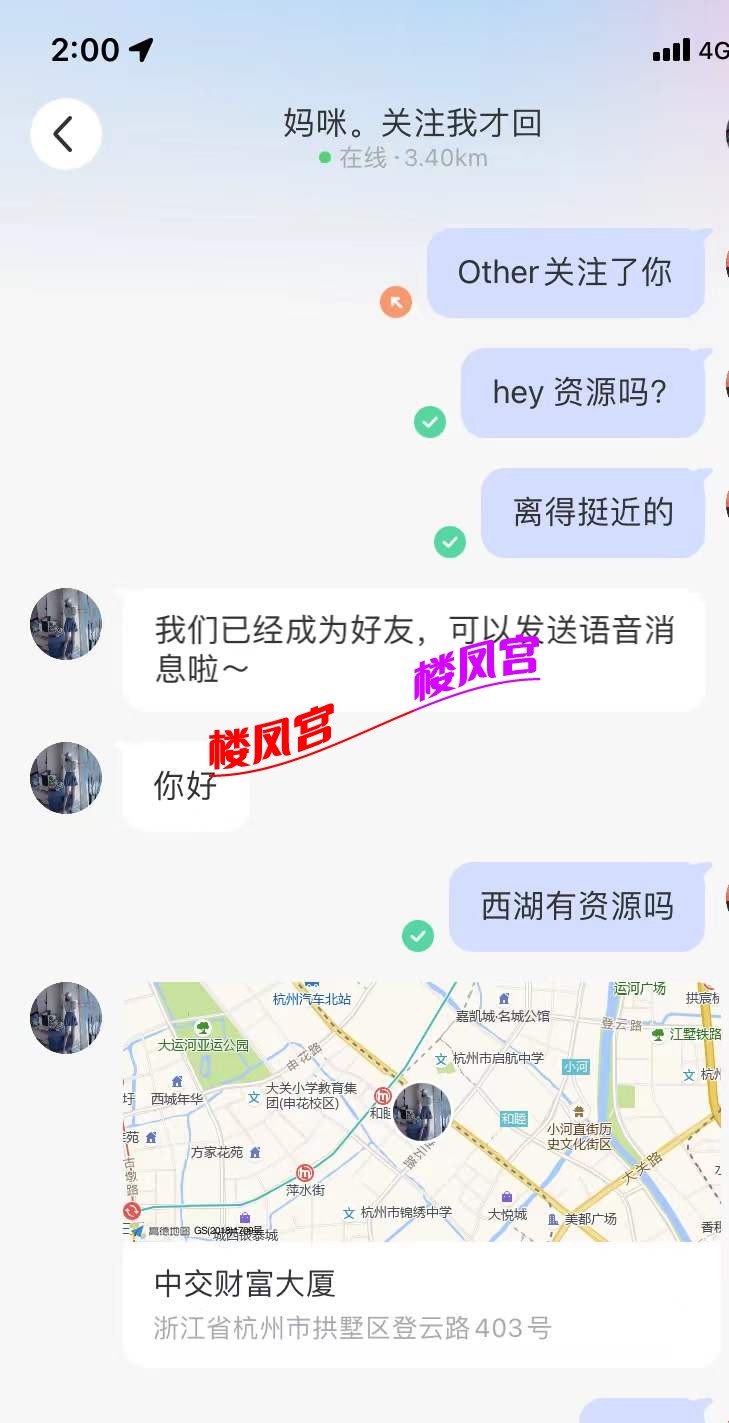Tap avatar next to 我们已经成为好友 message
The width and height of the screenshot is (729, 1423).
[x=66, y=624]
